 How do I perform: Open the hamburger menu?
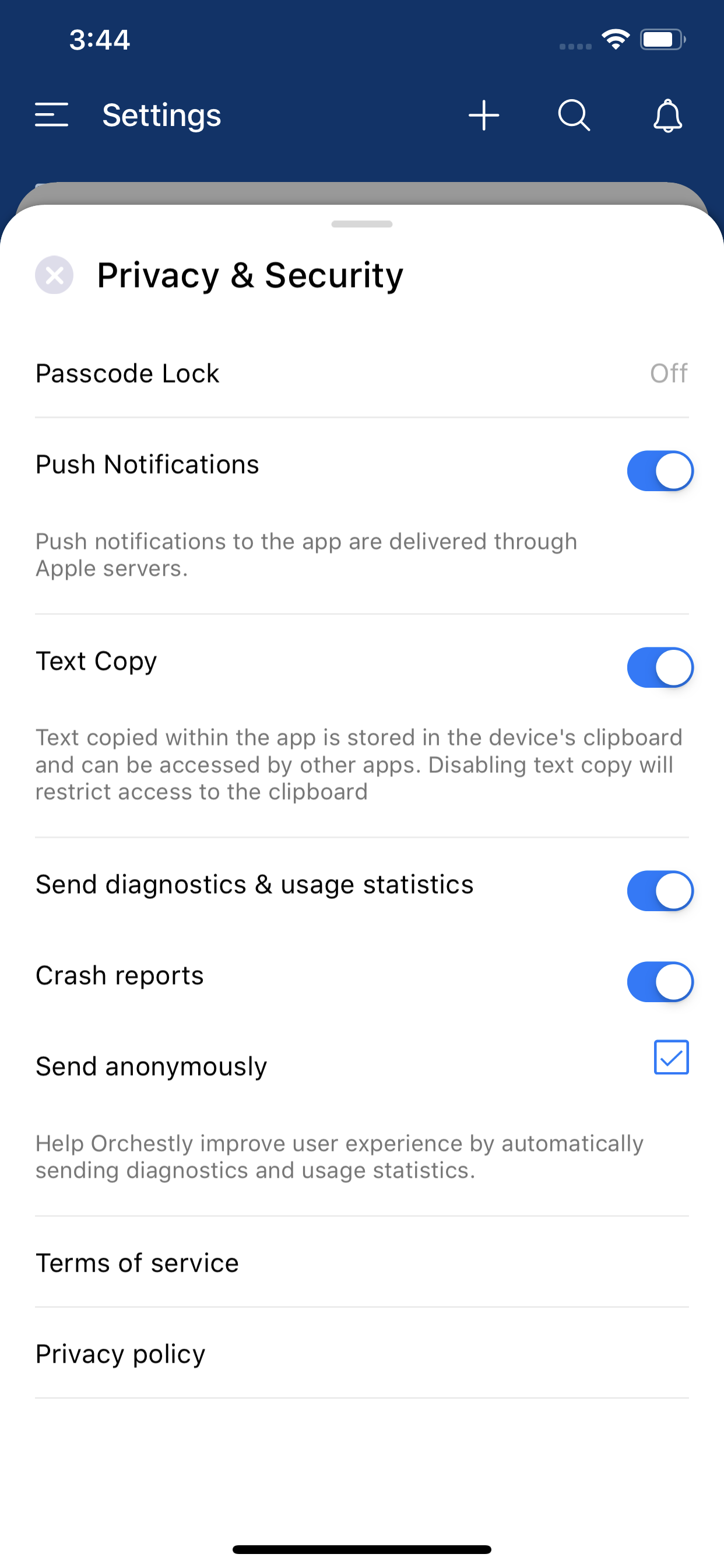pyautogui.click(x=51, y=115)
